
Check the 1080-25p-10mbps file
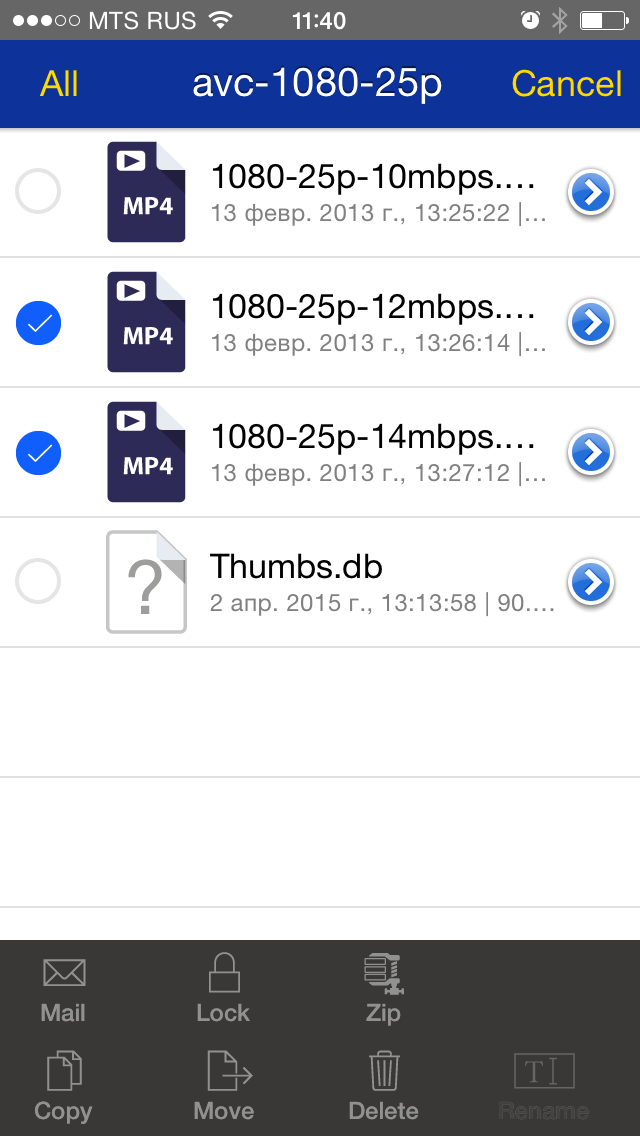(x=38, y=192)
